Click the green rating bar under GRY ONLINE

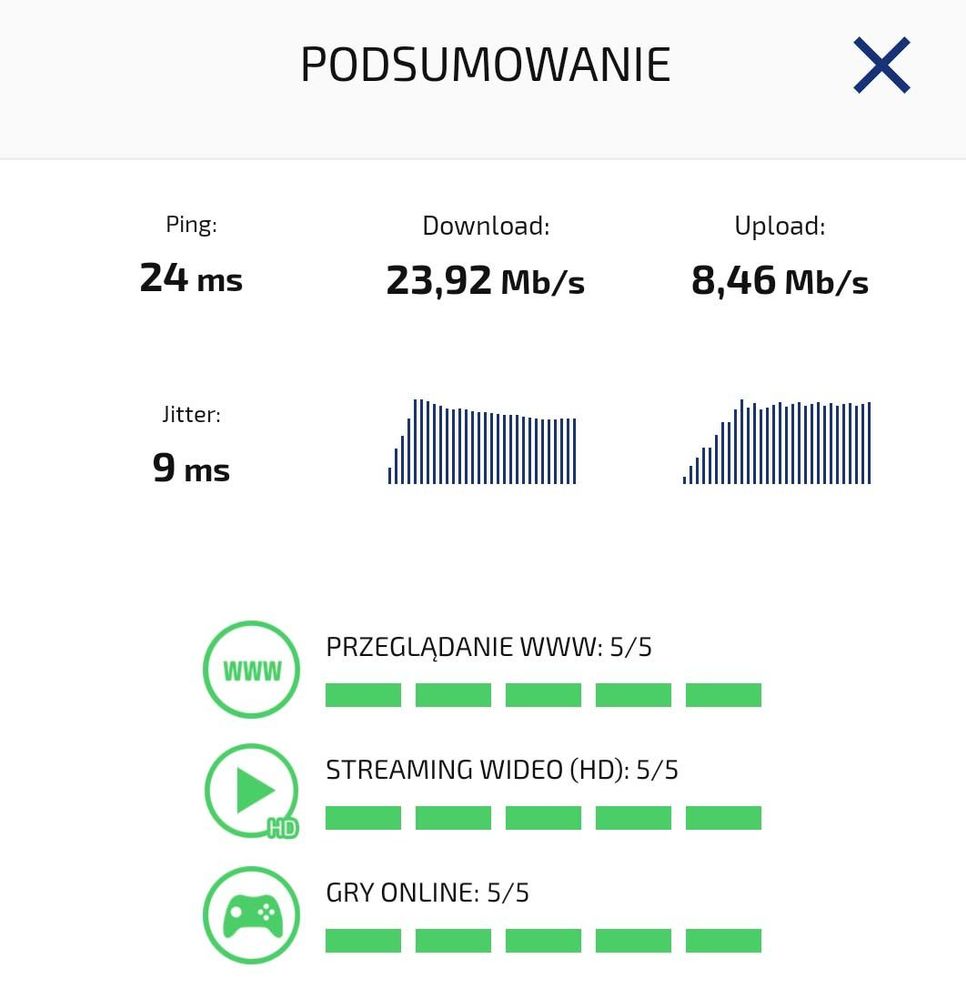[543, 938]
